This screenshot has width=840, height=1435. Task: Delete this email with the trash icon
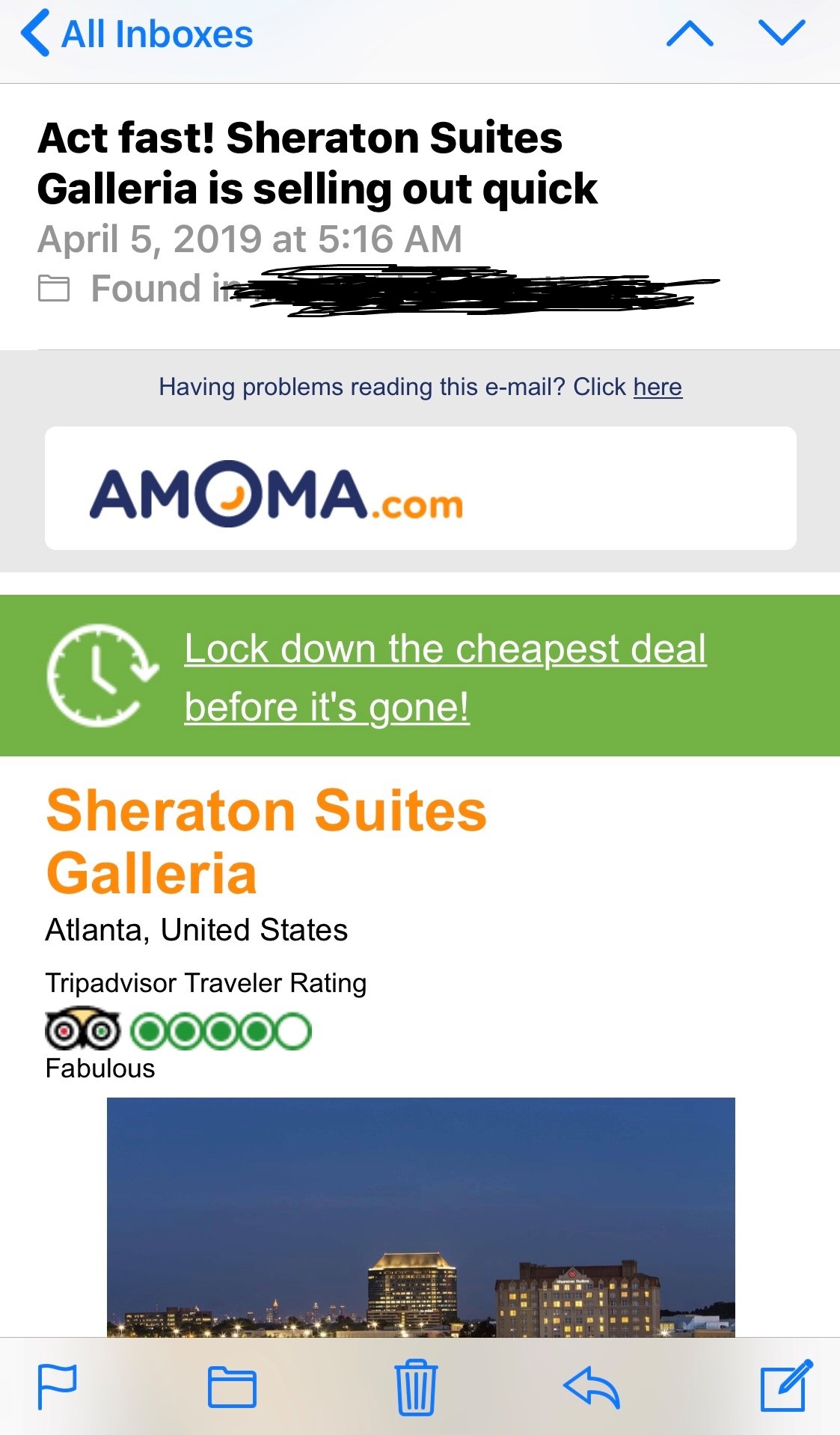[416, 1387]
